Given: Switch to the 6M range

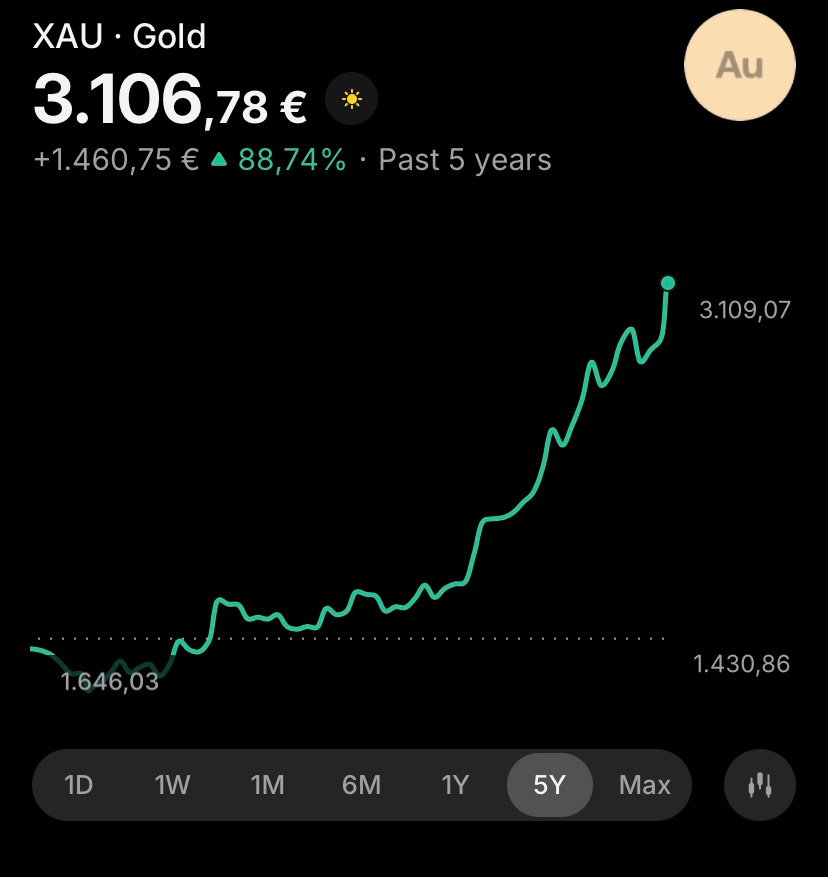Looking at the screenshot, I should [x=361, y=785].
